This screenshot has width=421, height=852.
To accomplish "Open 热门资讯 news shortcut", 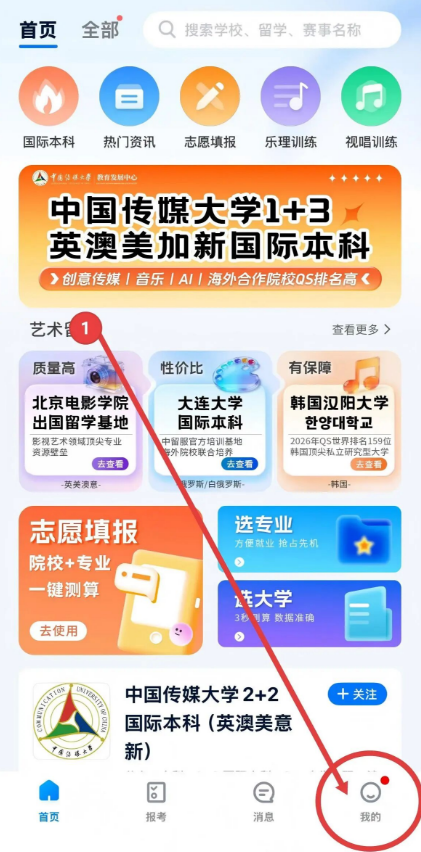I will pyautogui.click(x=129, y=108).
